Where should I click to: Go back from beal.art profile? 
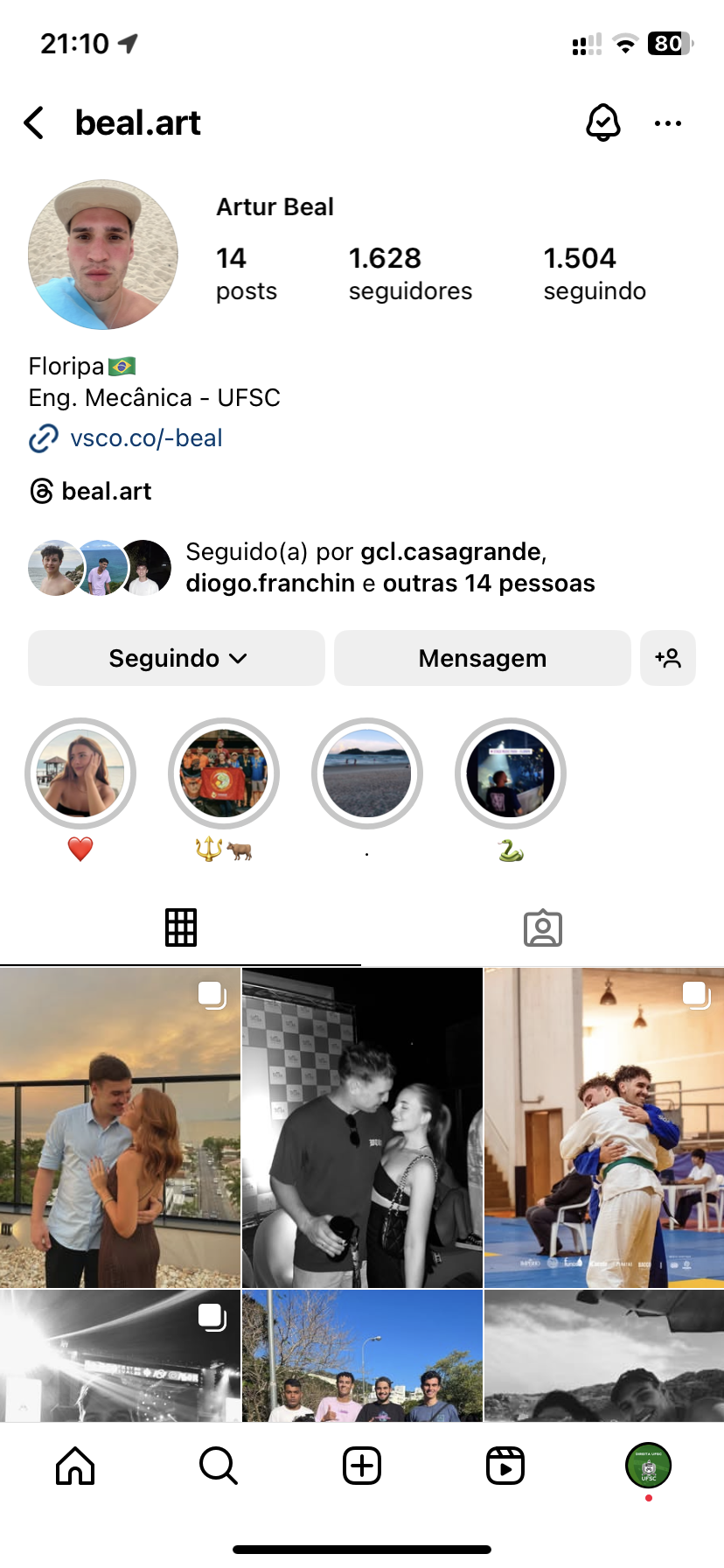(x=35, y=123)
